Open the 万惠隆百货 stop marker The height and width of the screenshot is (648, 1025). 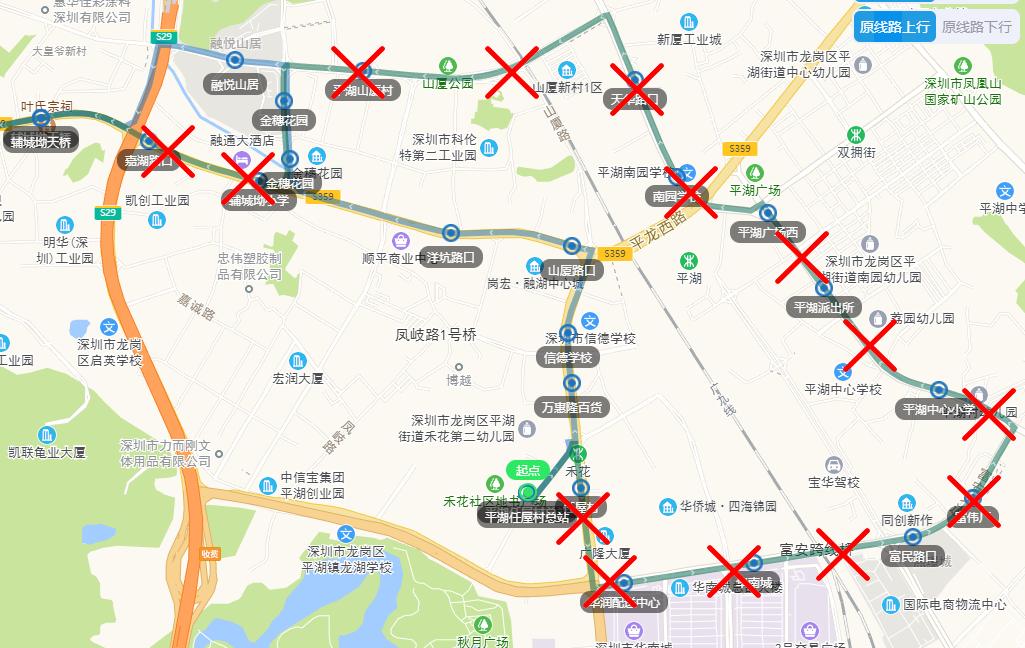tap(572, 383)
